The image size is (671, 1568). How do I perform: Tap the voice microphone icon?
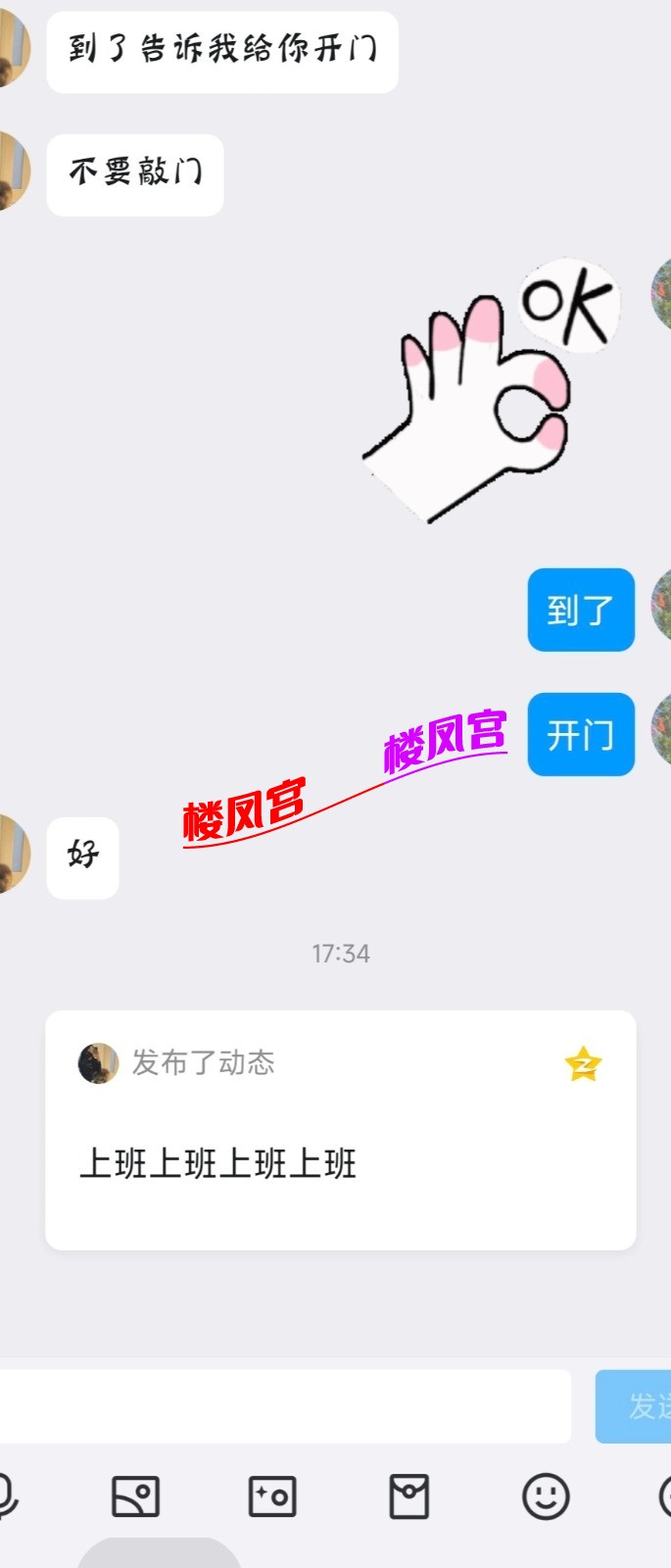pos(8,1496)
